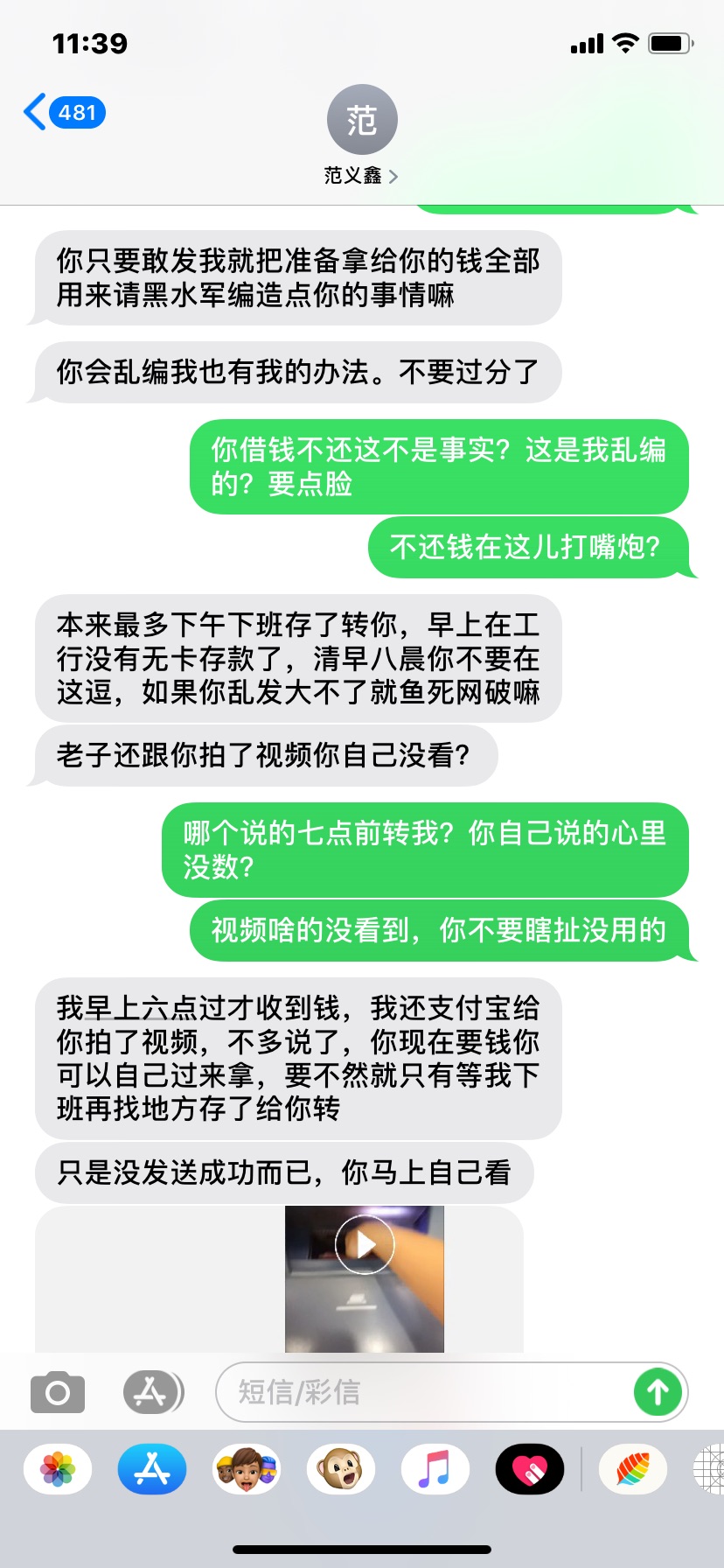The image size is (724, 1568).
Task: Open the camera to attach a photo
Action: [x=58, y=1392]
